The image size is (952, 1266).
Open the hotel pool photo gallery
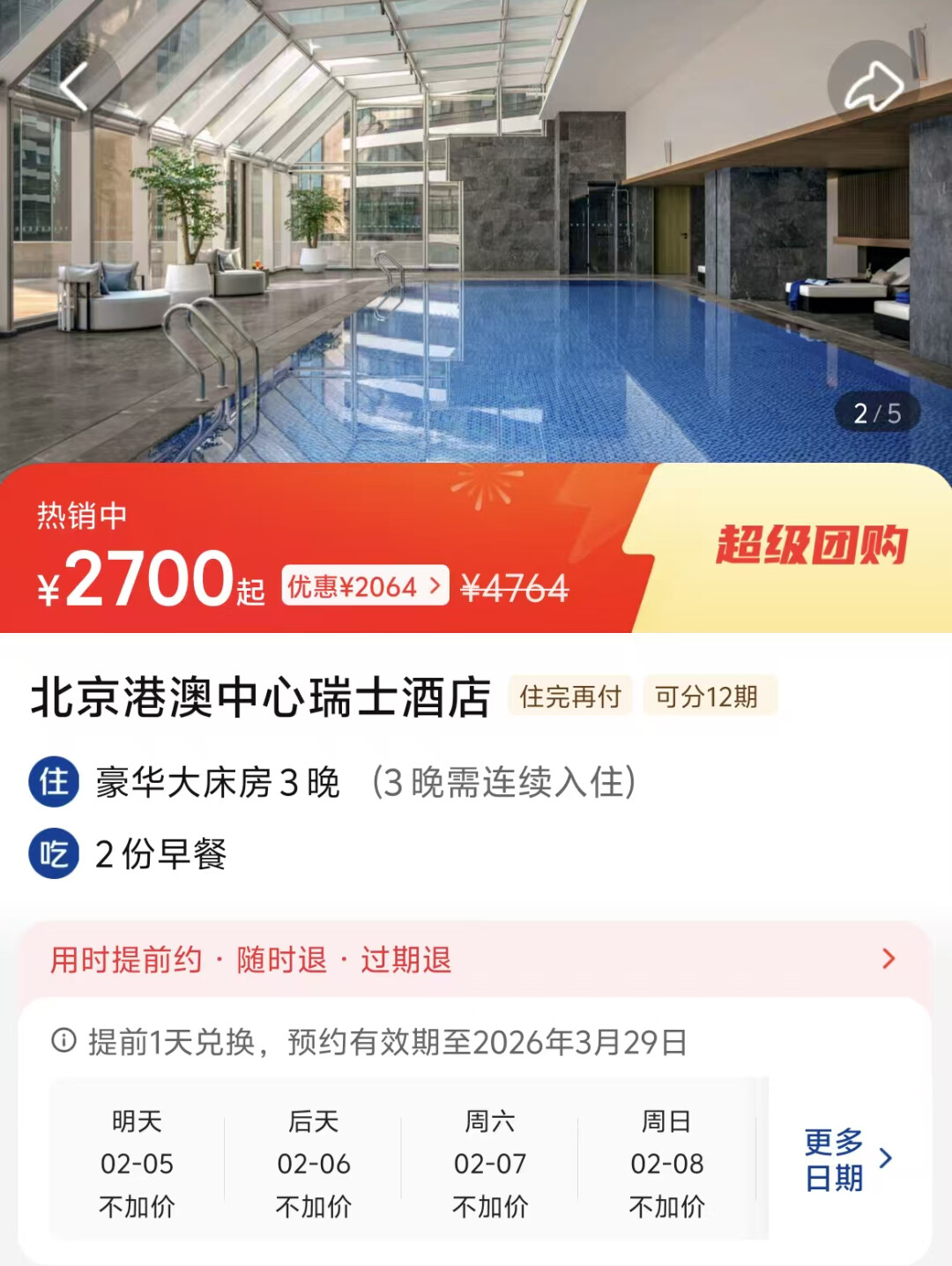click(x=476, y=264)
